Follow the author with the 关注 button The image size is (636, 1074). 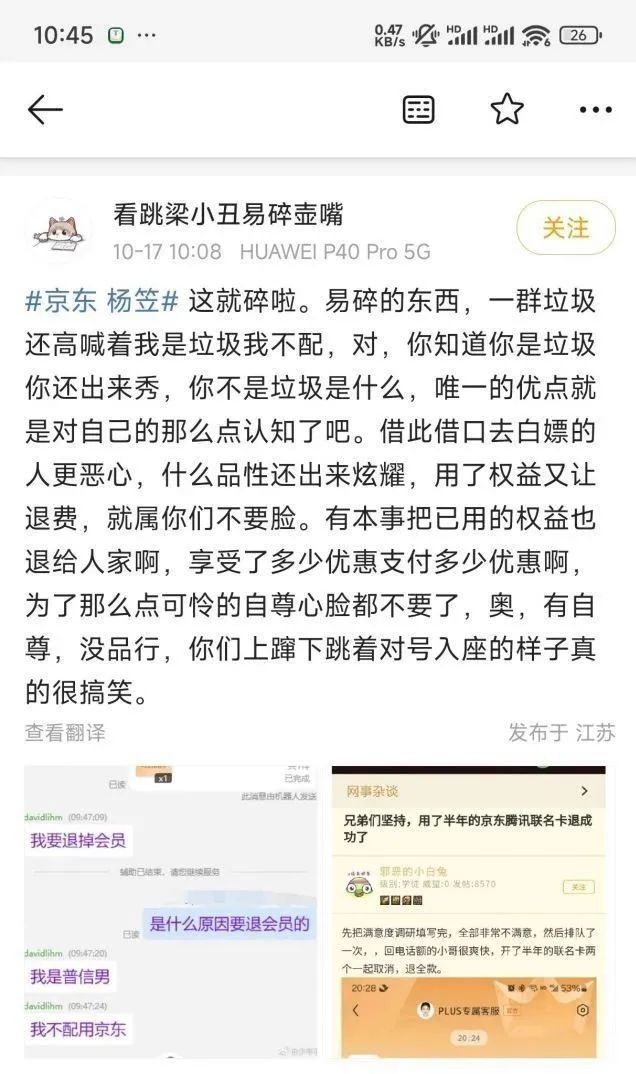(565, 227)
